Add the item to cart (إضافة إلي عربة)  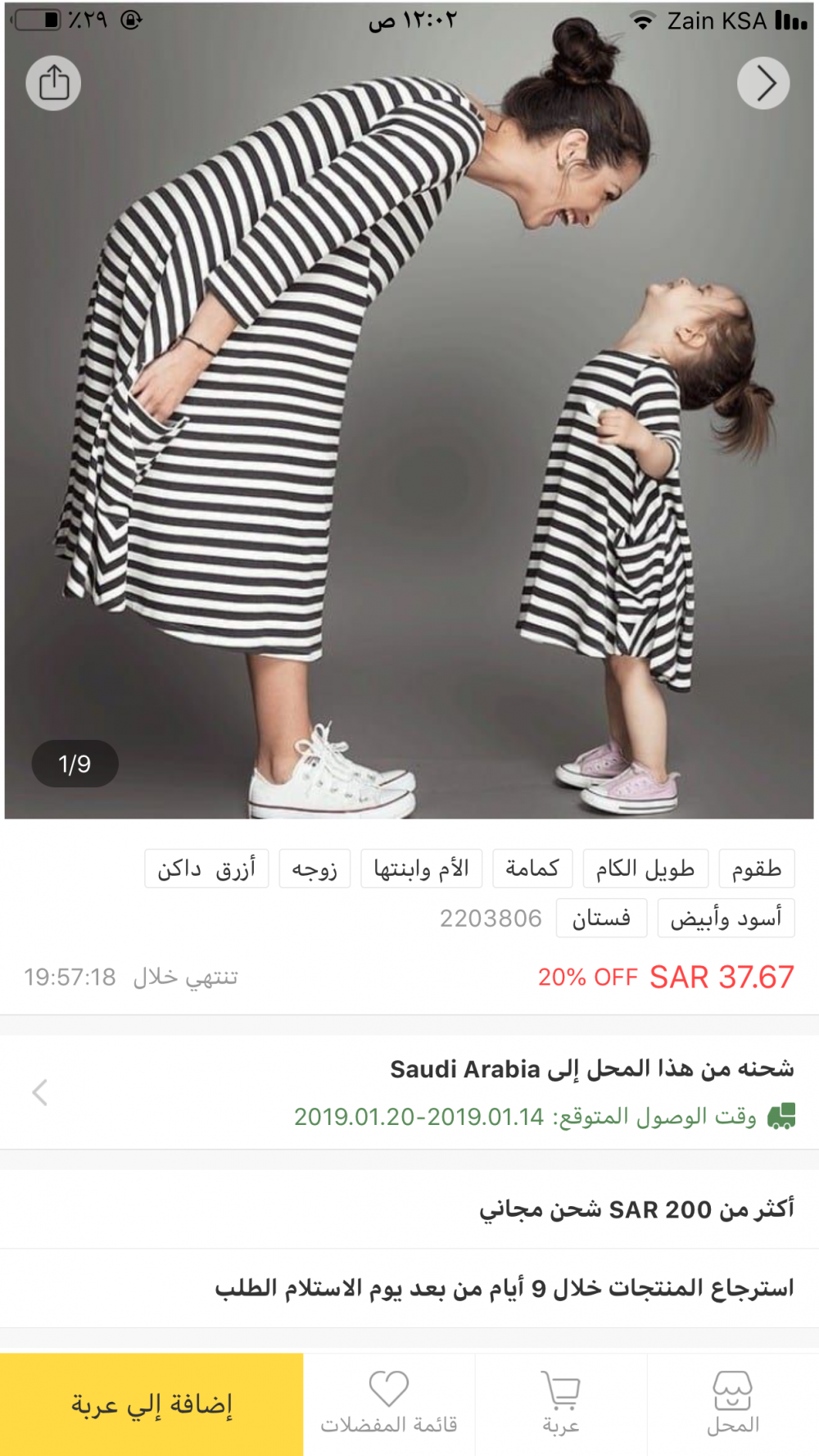[x=152, y=1404]
